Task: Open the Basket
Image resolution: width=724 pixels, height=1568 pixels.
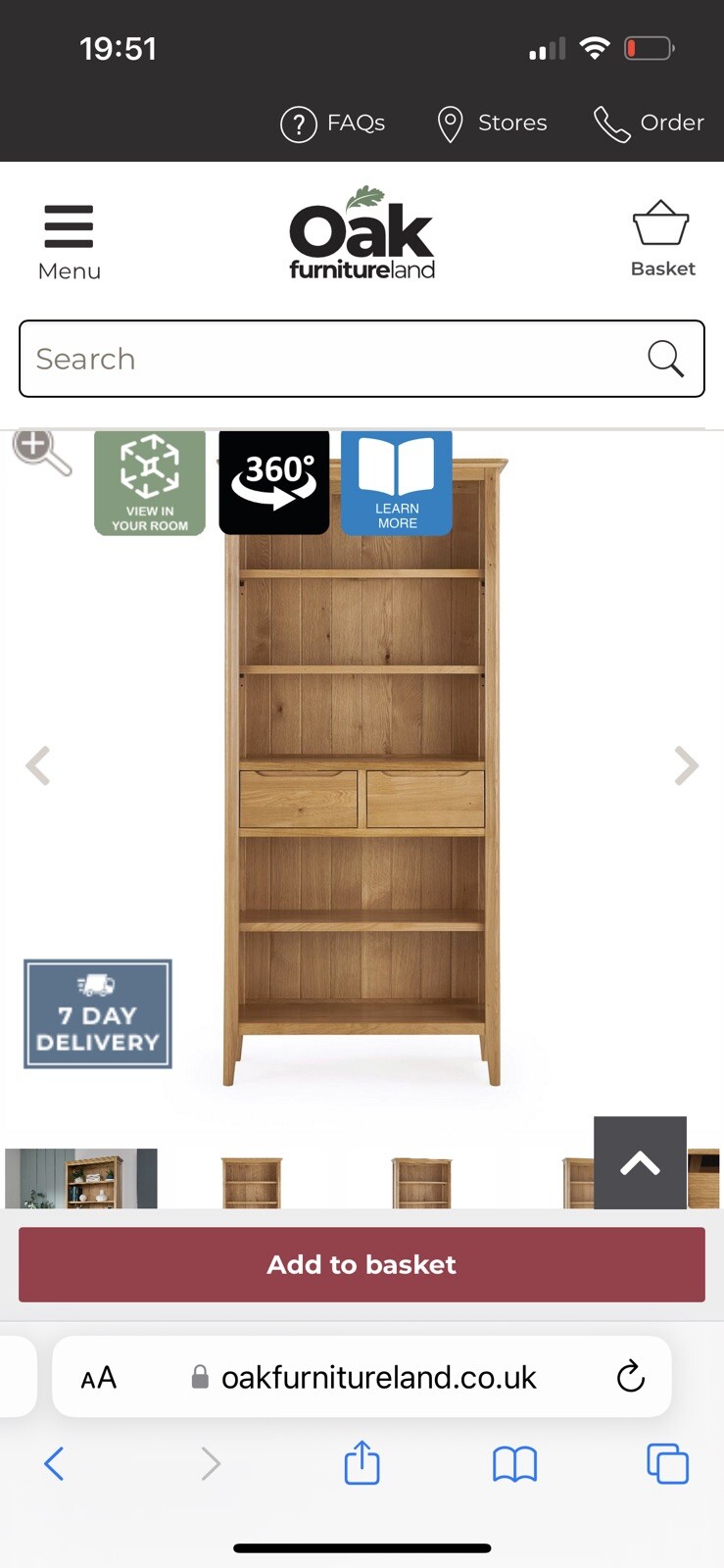Action: (x=661, y=233)
